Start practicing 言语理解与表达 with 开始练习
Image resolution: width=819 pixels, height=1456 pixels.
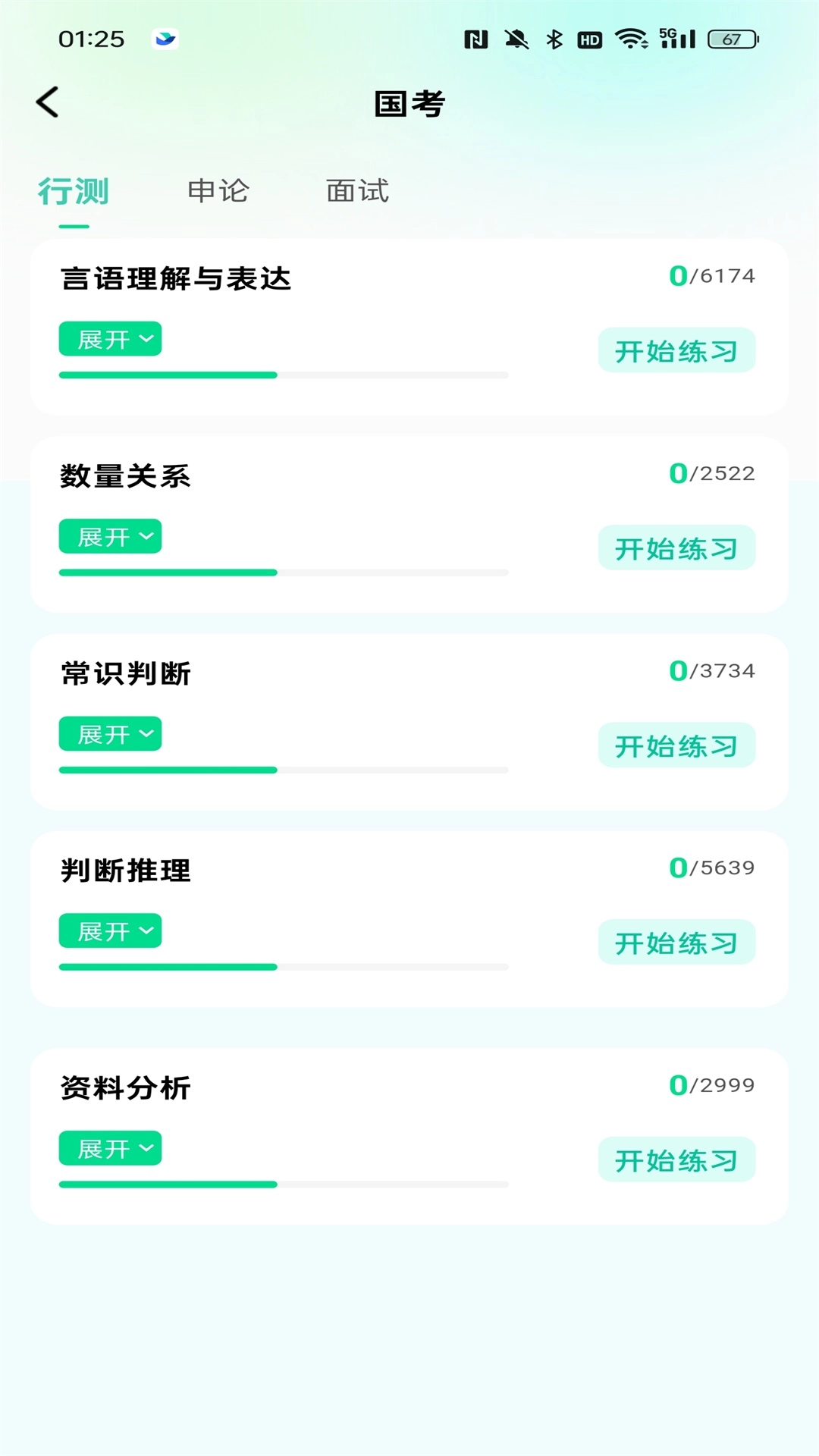(x=676, y=350)
